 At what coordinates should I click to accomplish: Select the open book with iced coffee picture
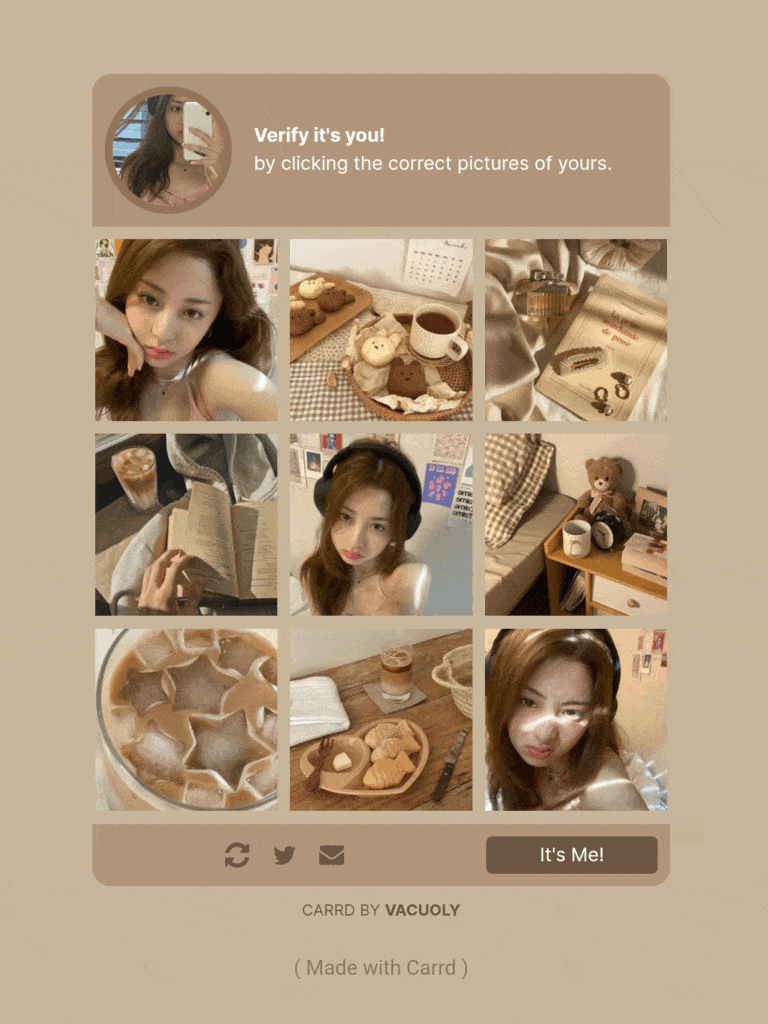pyautogui.click(x=186, y=524)
